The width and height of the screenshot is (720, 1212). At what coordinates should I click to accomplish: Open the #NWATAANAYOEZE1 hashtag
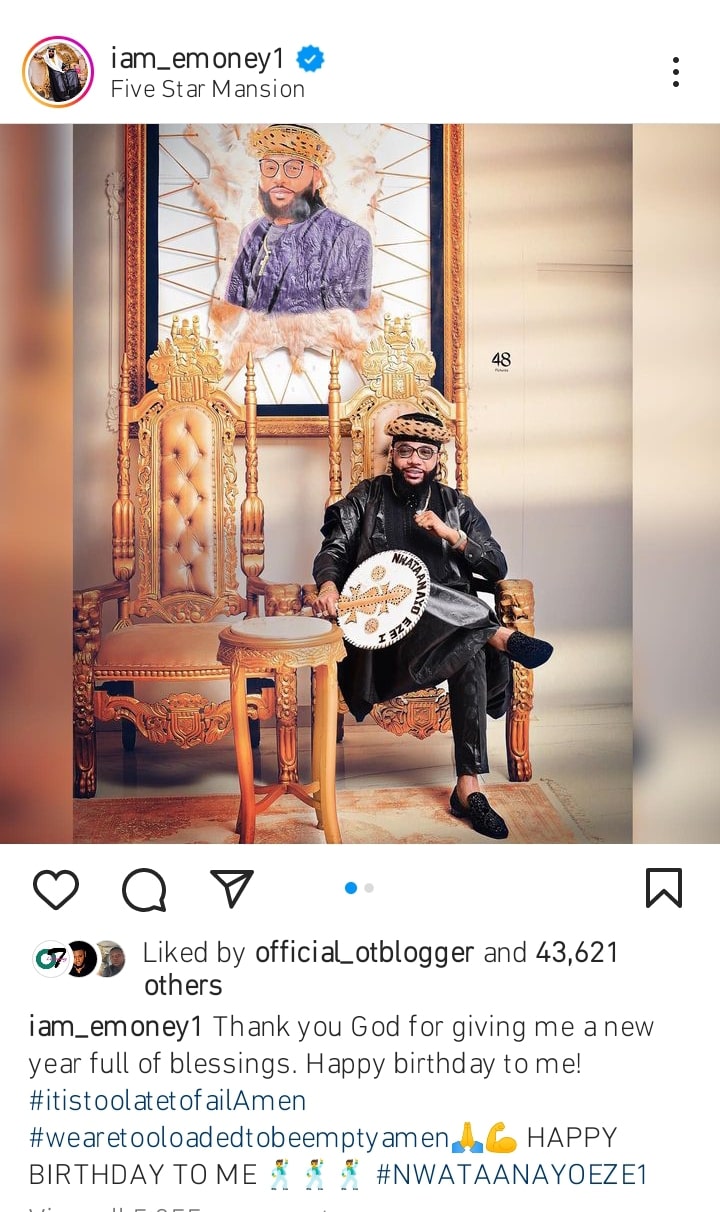512,1174
